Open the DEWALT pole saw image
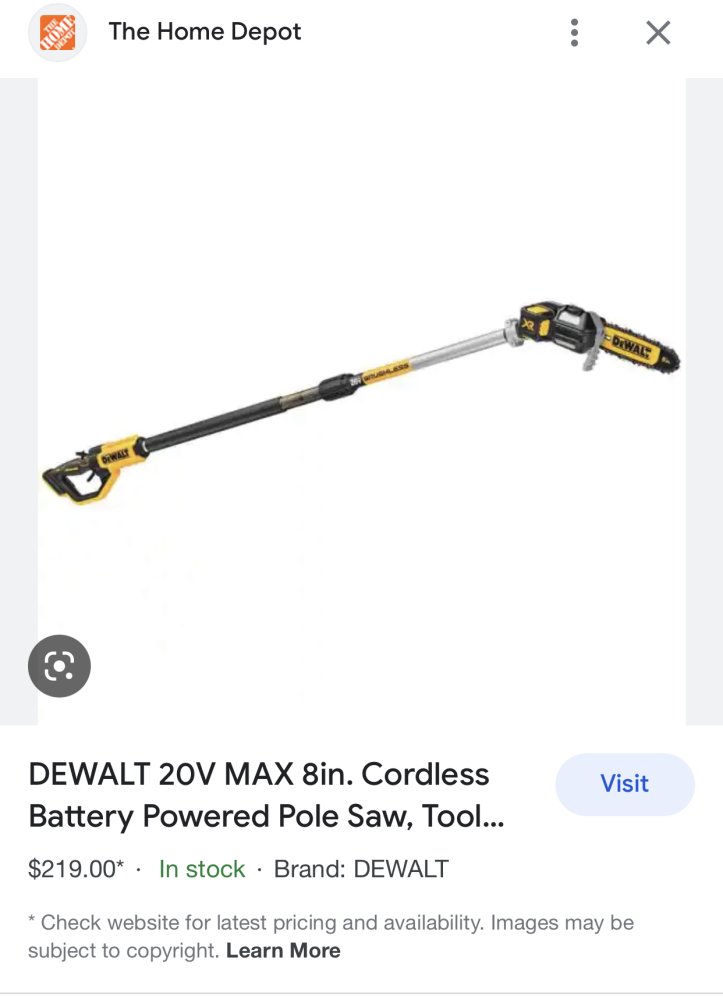The width and height of the screenshot is (723, 1000). 361,400
